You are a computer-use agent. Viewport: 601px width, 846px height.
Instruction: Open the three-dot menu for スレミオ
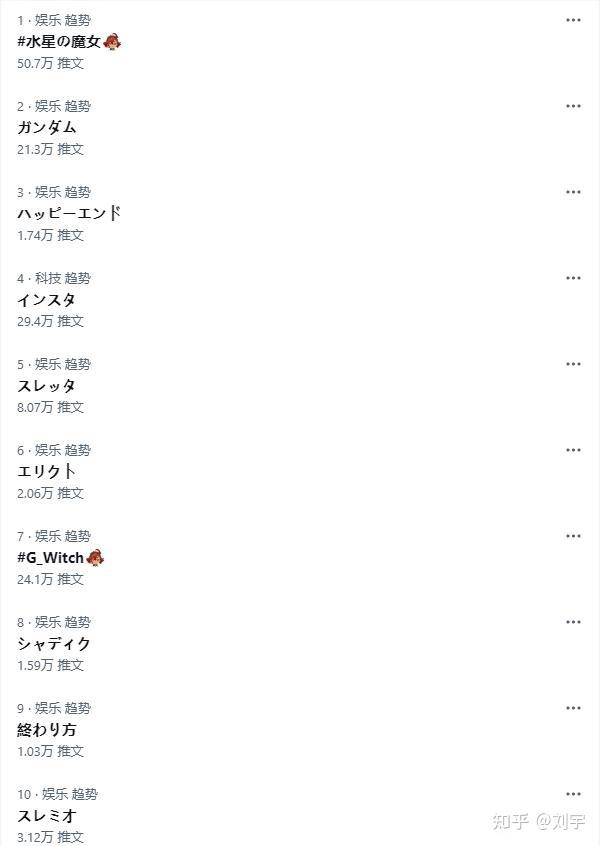pyautogui.click(x=573, y=794)
